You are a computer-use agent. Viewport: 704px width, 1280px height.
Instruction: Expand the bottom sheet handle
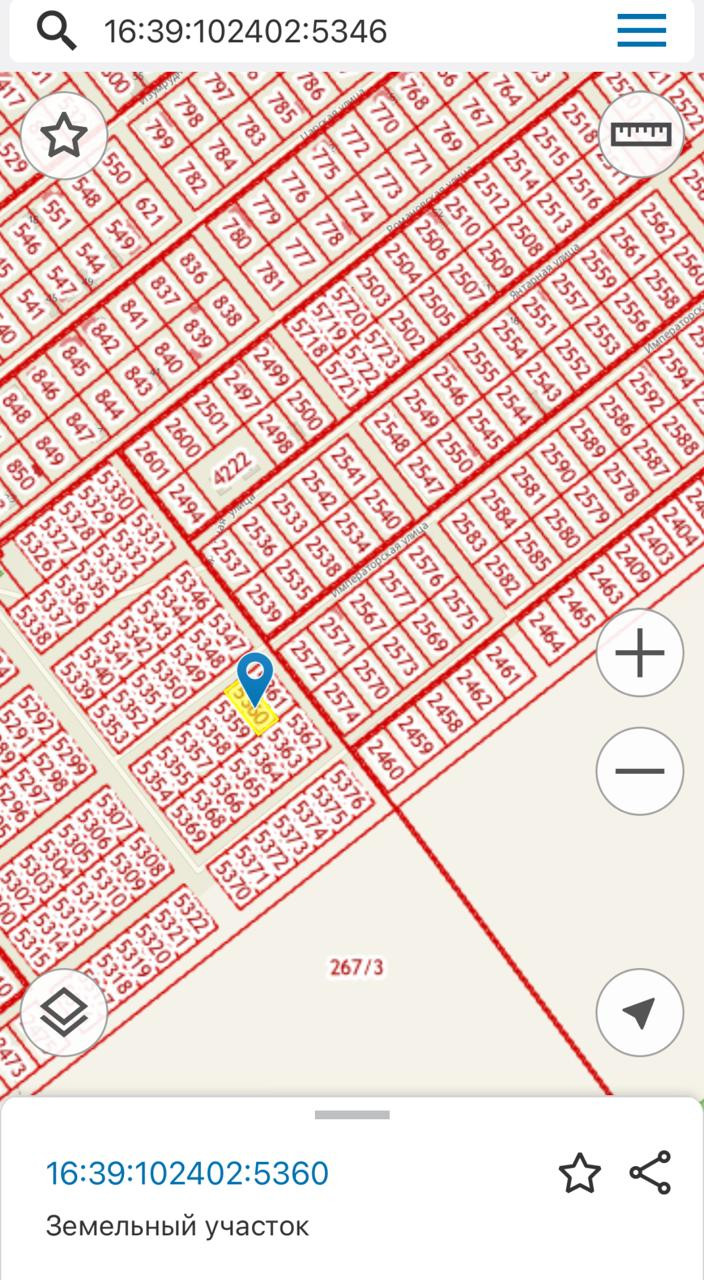tap(352, 1114)
